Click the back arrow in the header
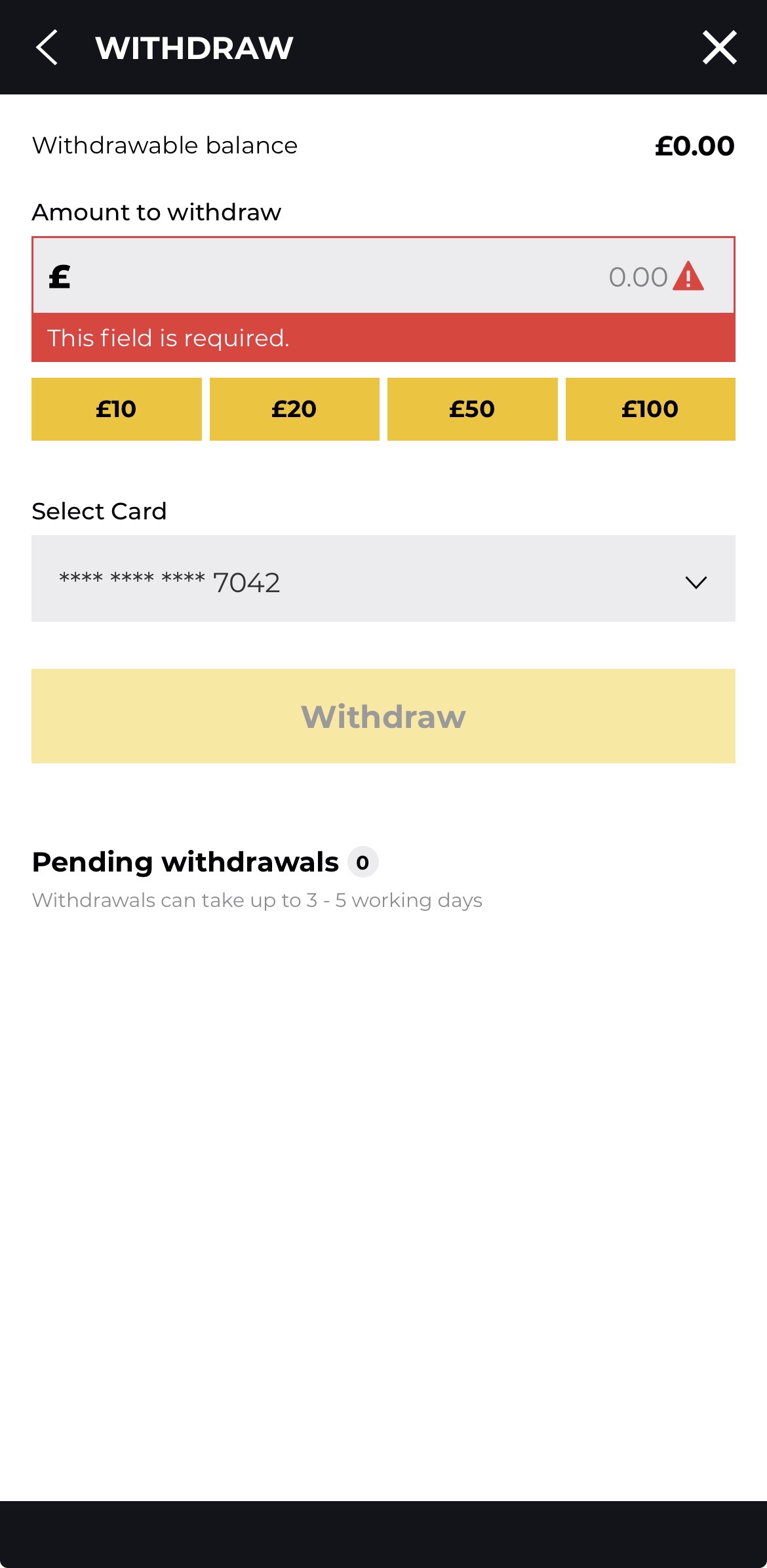This screenshot has height=1568, width=767. tap(48, 47)
